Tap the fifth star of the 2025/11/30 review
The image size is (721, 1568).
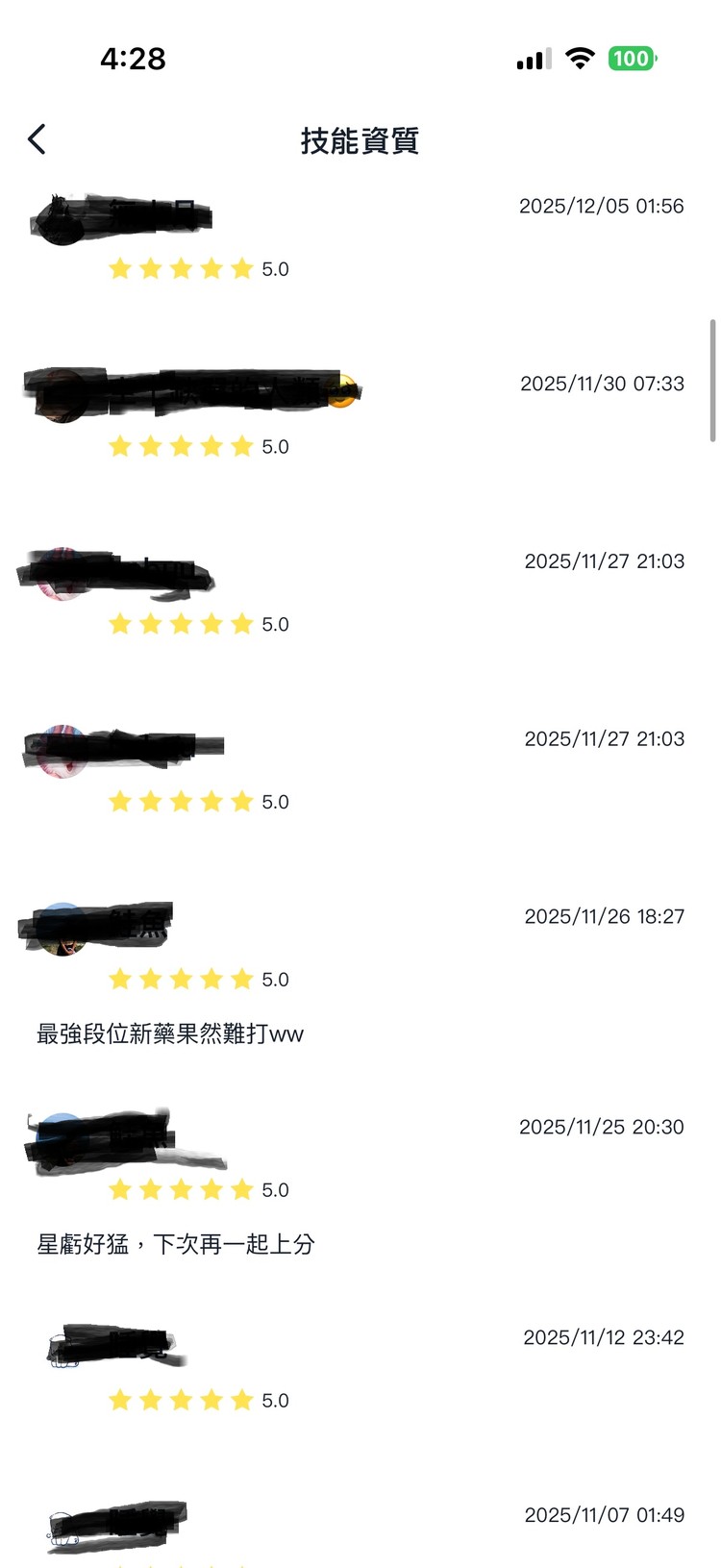[x=238, y=446]
